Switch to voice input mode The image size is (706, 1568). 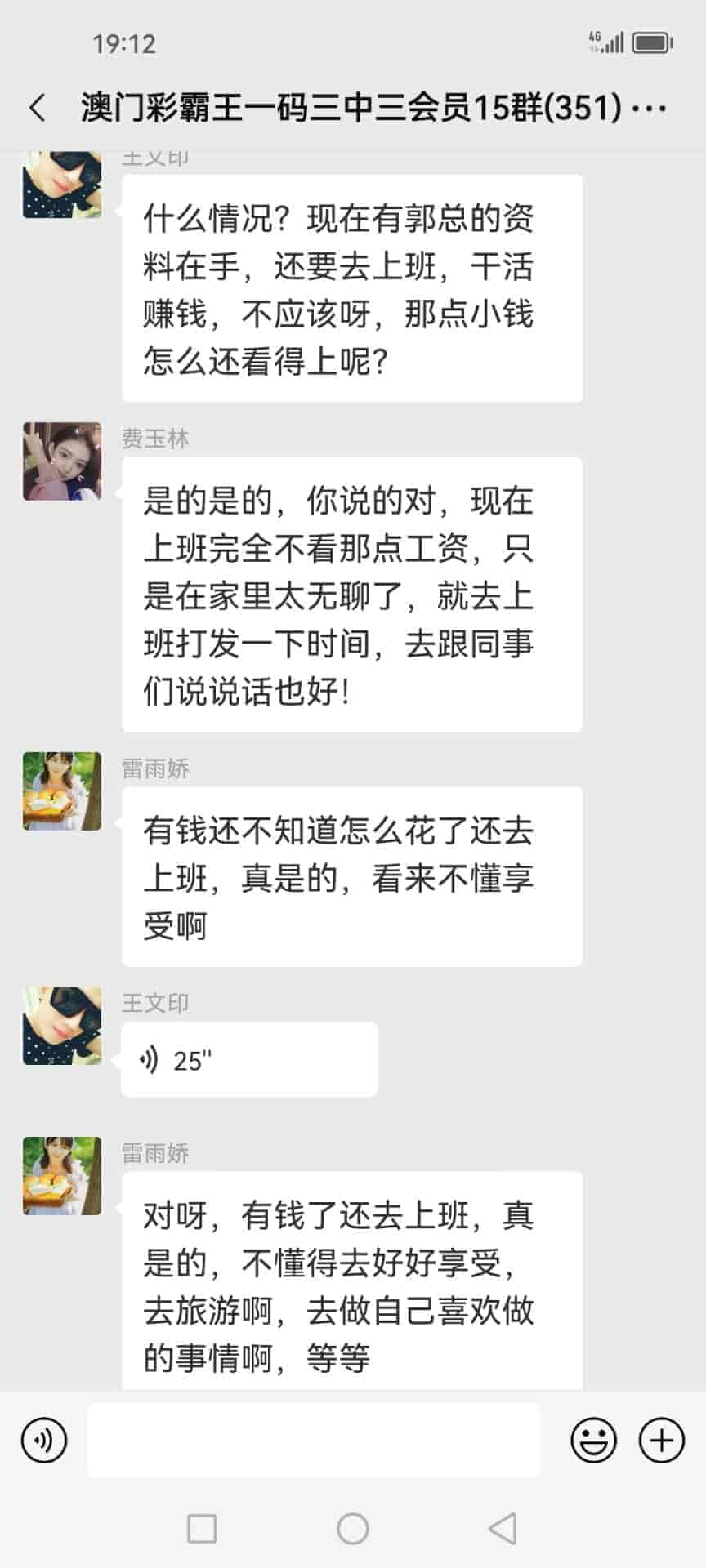[x=44, y=1440]
